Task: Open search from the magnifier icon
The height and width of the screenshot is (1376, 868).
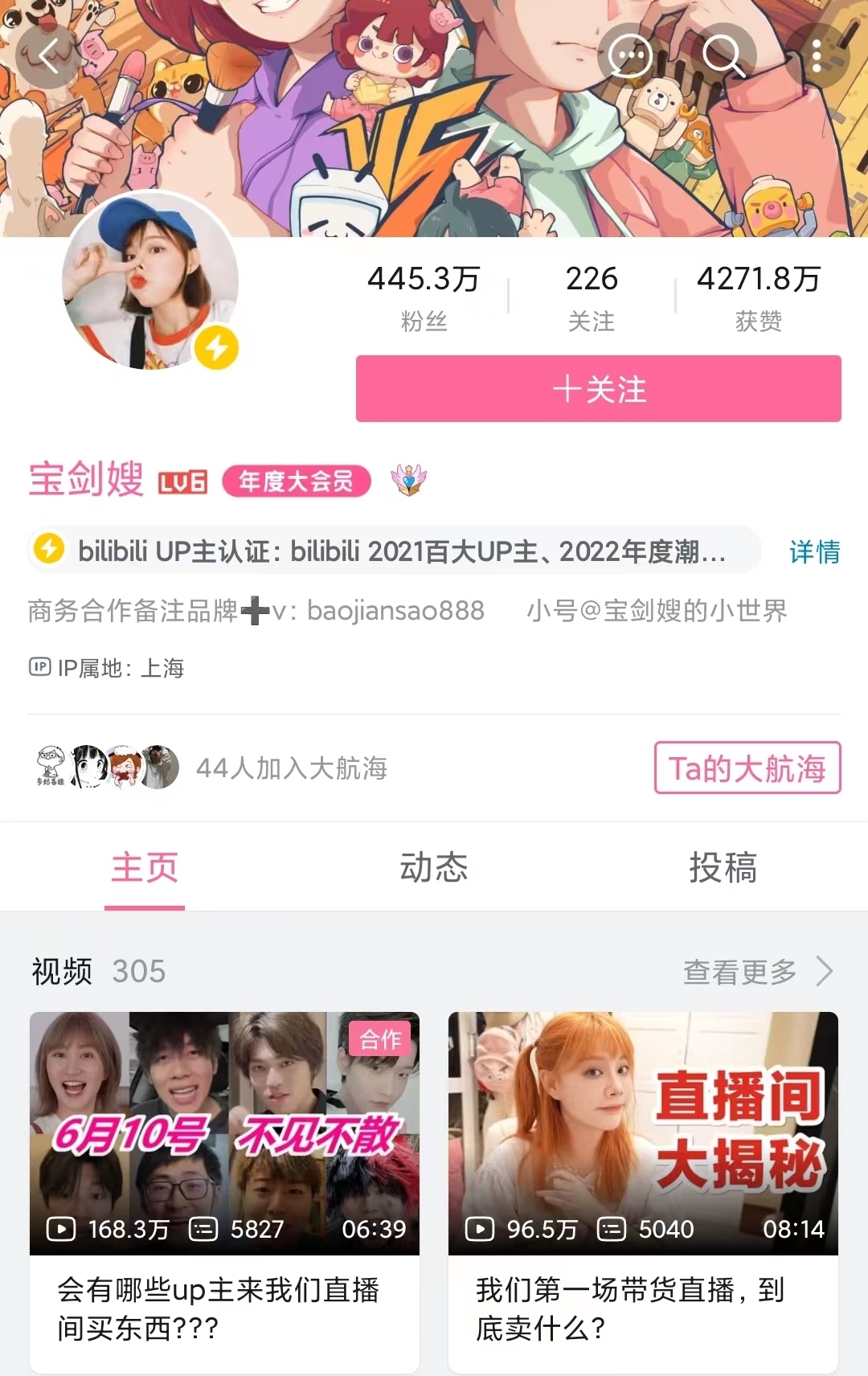Action: (x=723, y=55)
